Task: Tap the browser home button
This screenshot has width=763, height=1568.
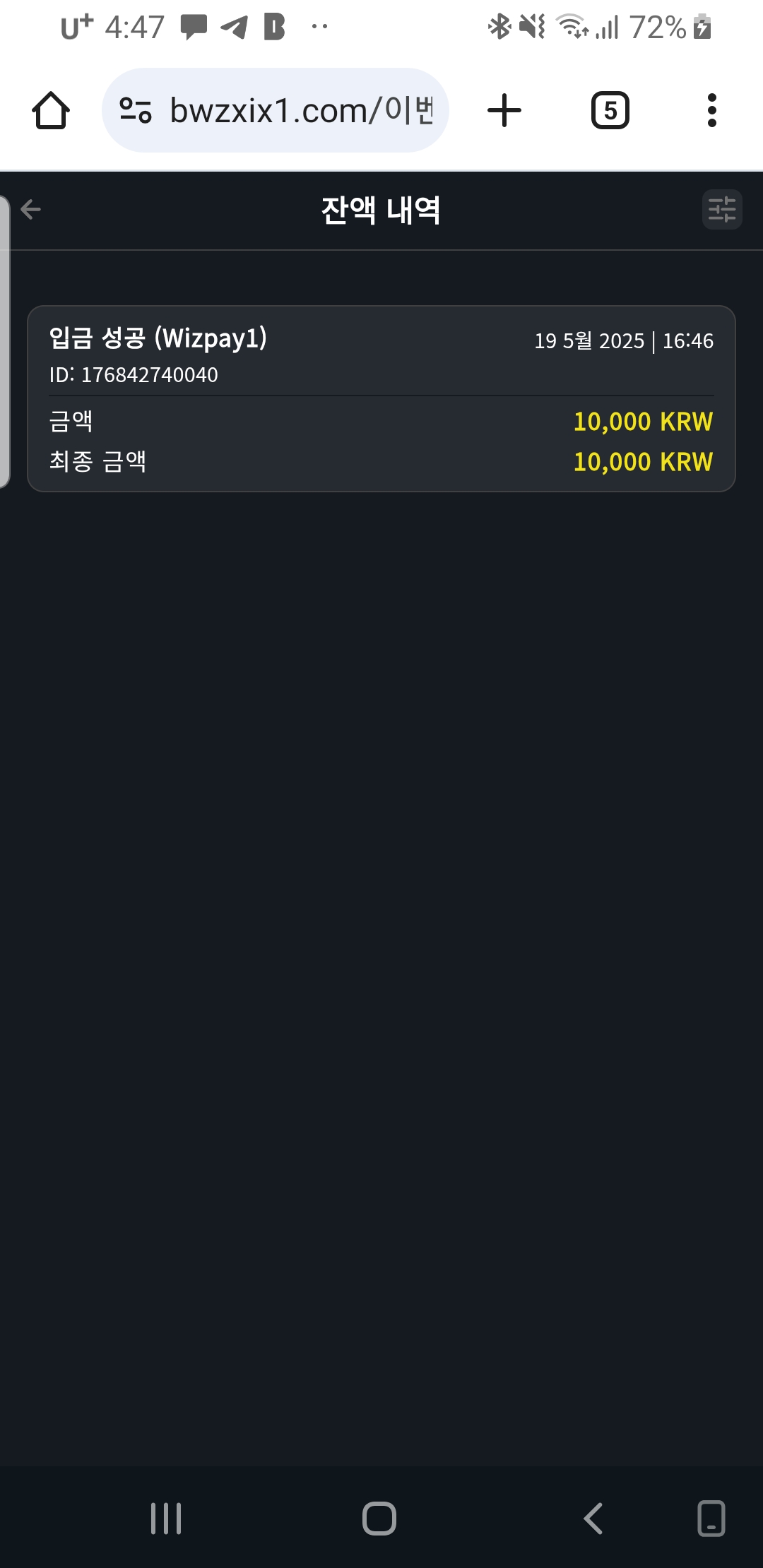Action: tap(51, 111)
